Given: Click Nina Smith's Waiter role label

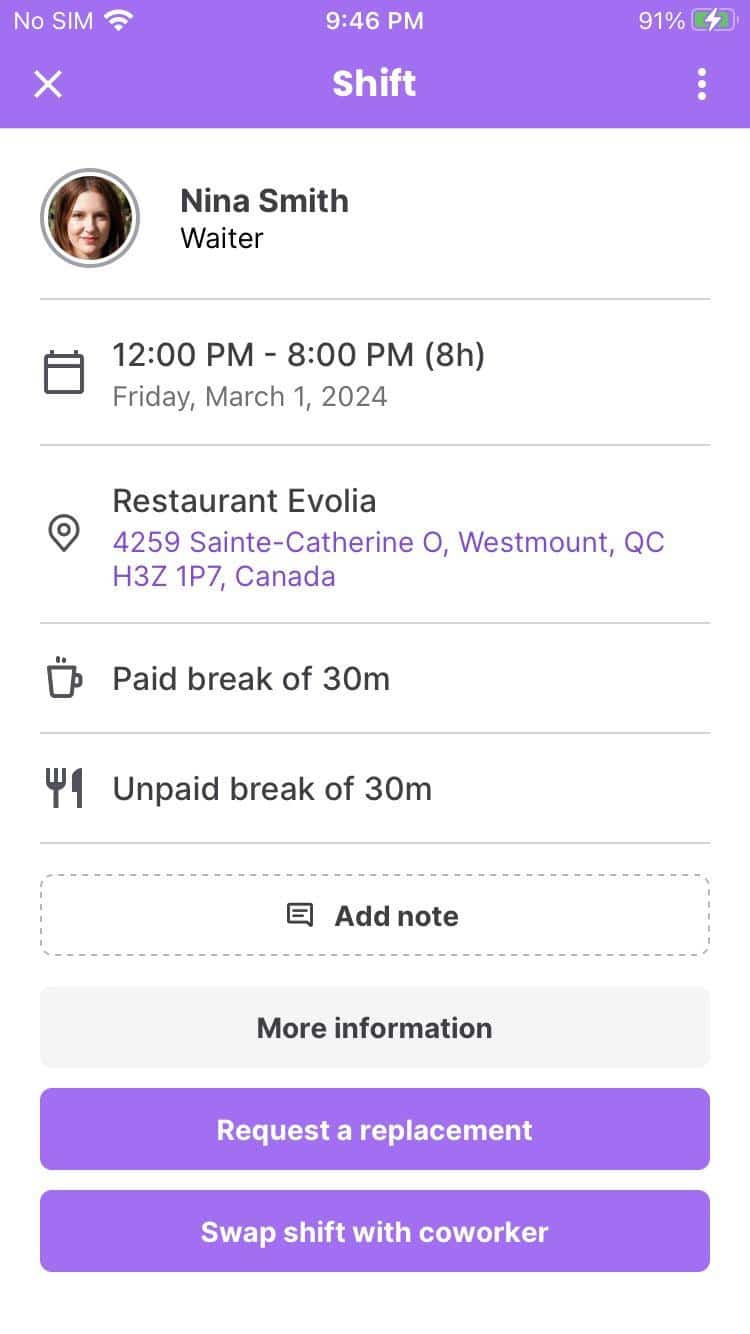Looking at the screenshot, I should coord(221,238).
